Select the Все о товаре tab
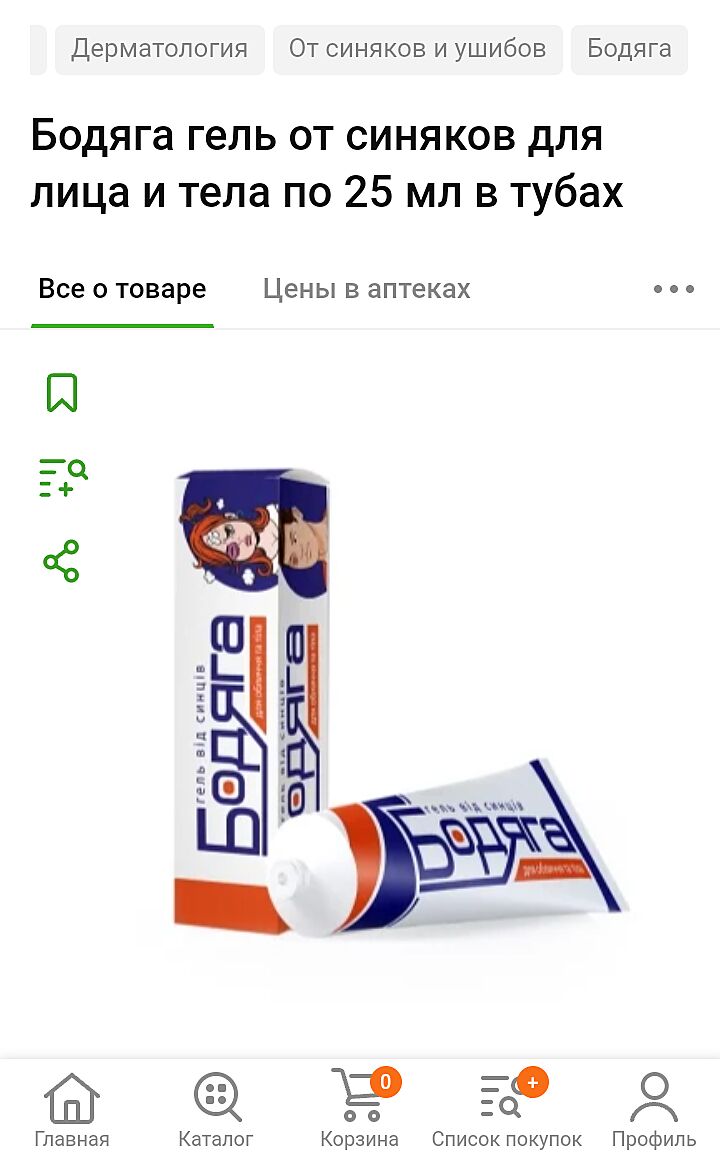The image size is (720, 1164). point(122,289)
